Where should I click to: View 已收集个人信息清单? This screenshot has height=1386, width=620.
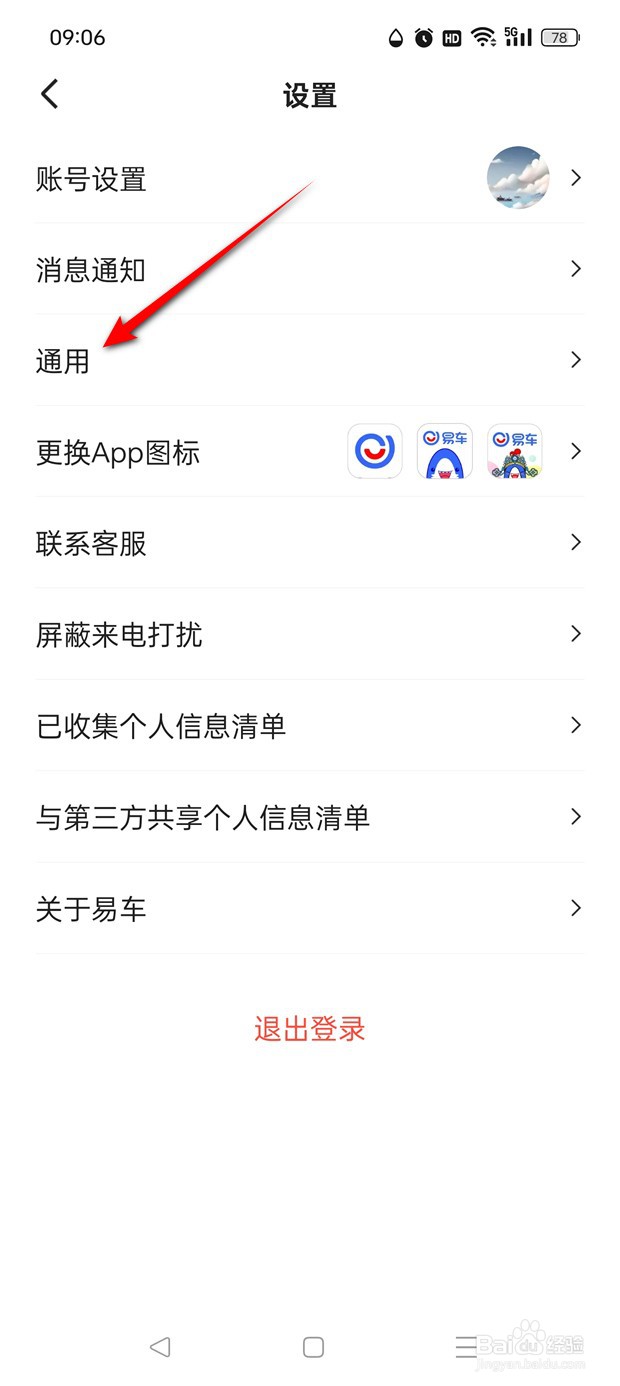click(x=310, y=725)
